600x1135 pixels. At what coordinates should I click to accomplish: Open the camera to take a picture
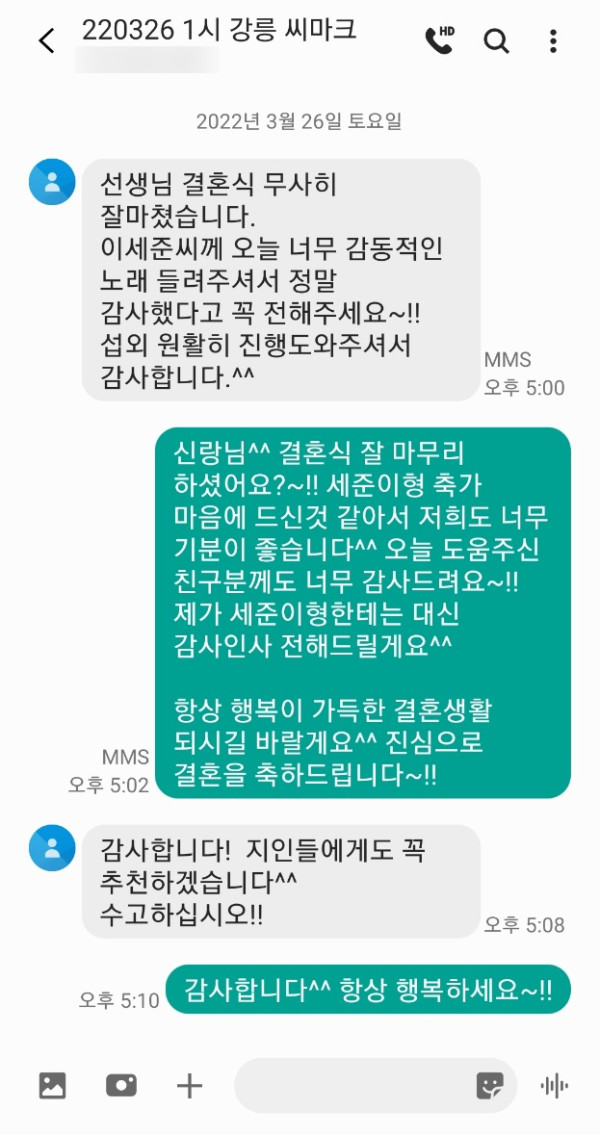click(121, 1085)
